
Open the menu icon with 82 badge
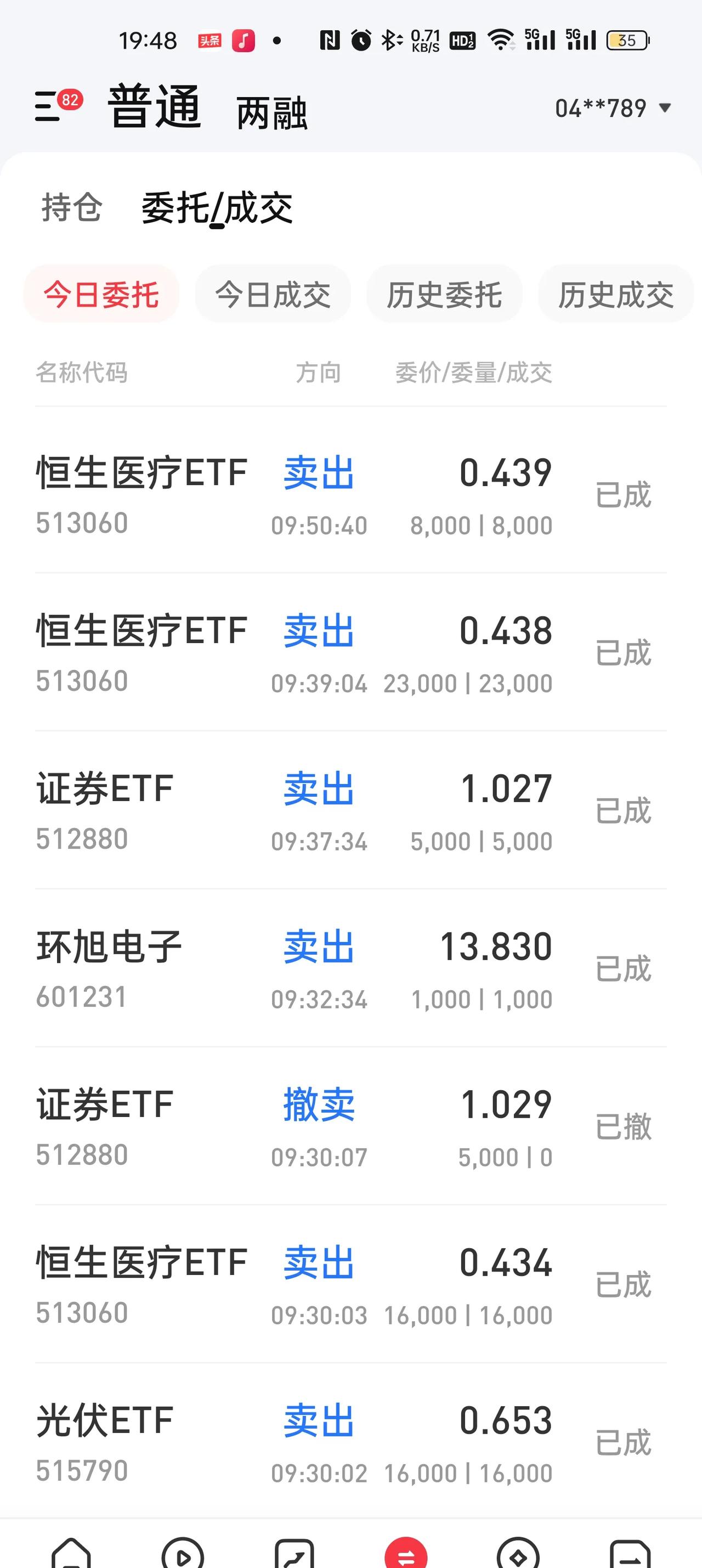[58, 106]
